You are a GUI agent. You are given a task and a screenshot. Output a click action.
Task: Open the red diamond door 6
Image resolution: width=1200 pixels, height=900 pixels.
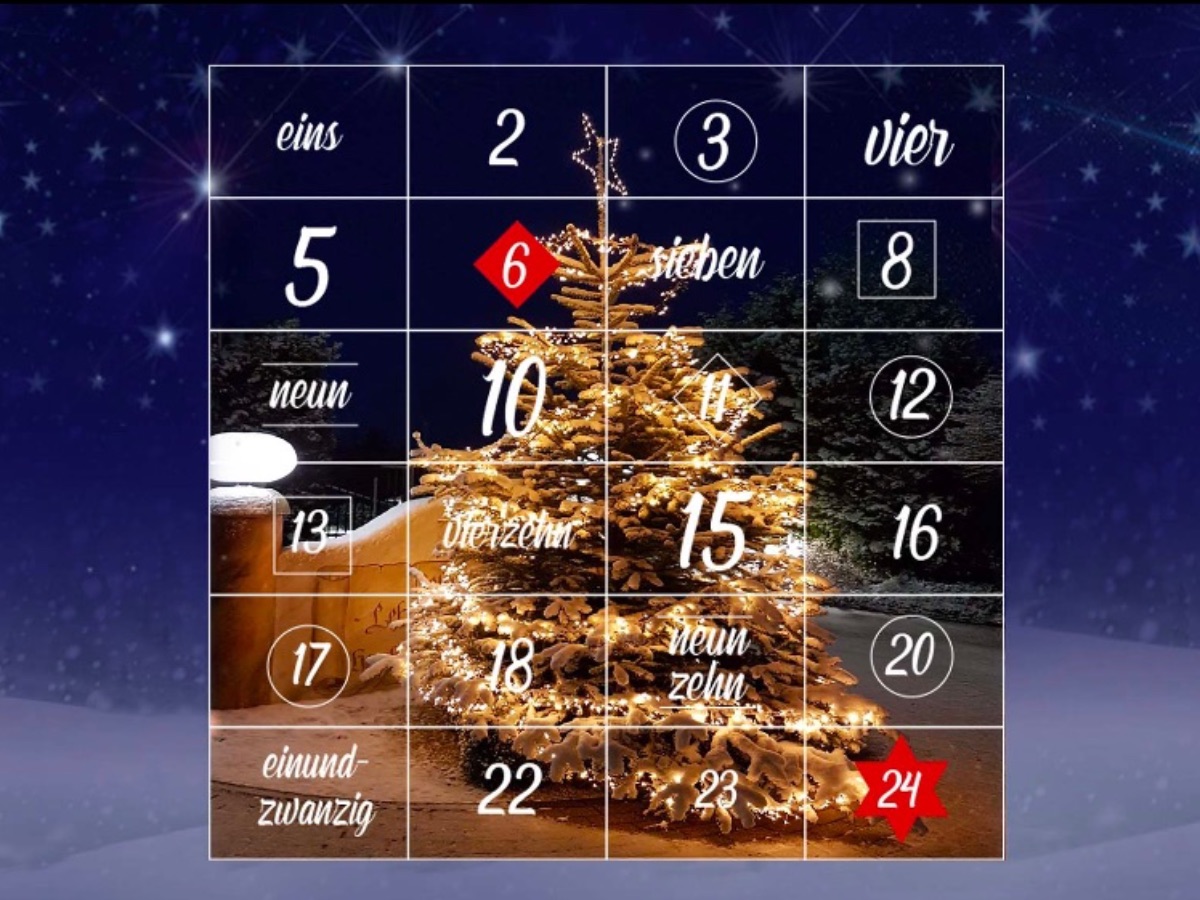[514, 265]
